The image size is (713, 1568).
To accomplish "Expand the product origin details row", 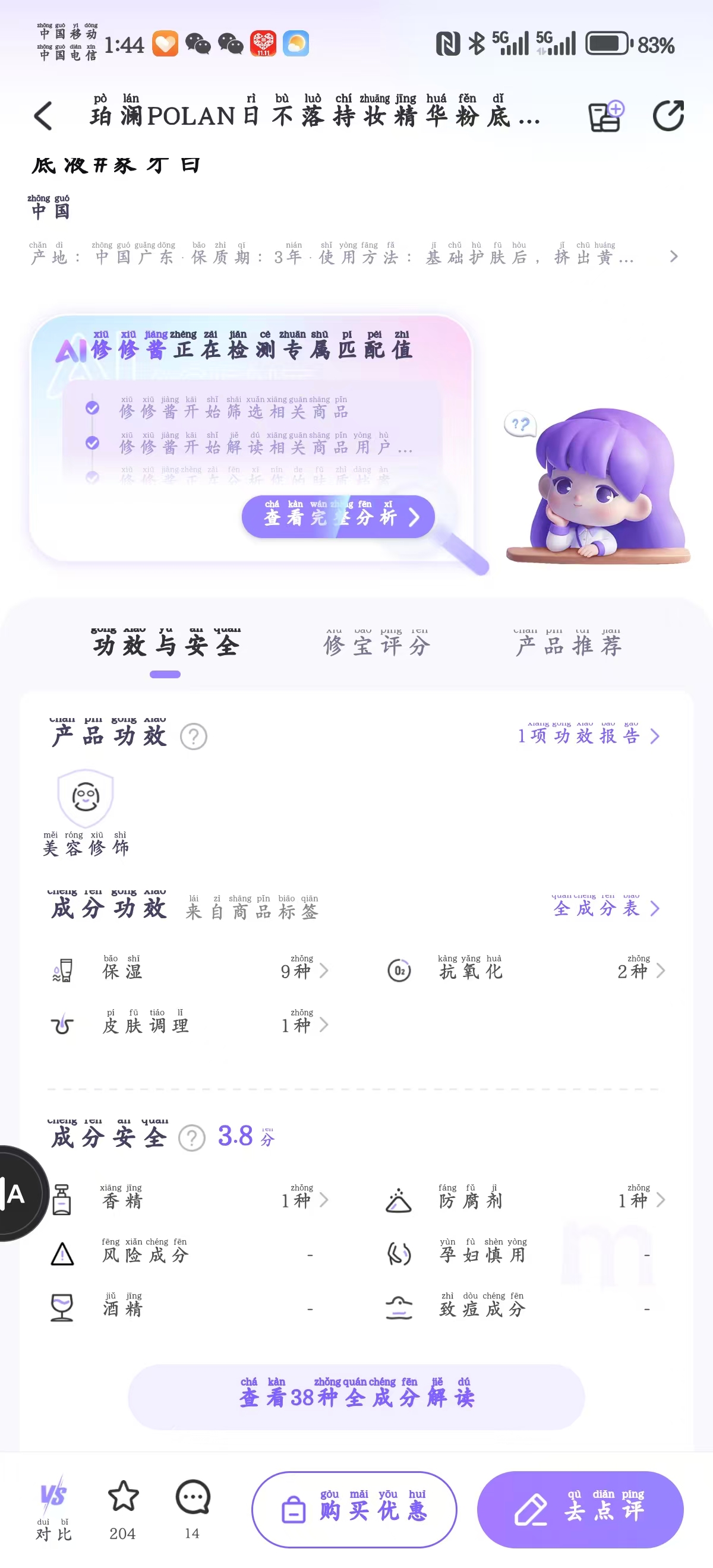I will [x=673, y=256].
